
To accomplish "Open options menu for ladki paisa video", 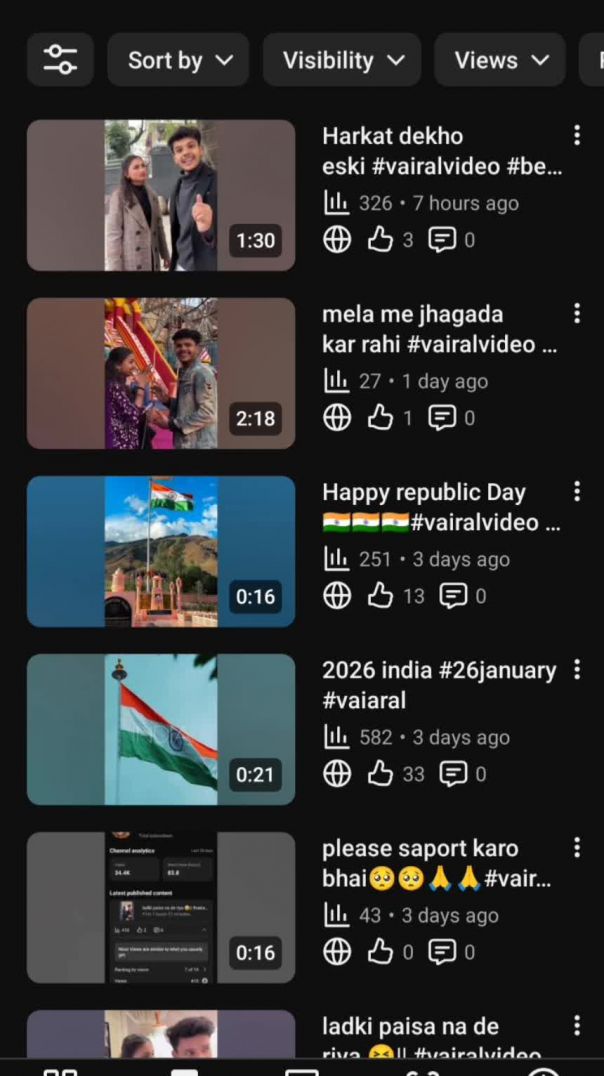I will 577,1026.
